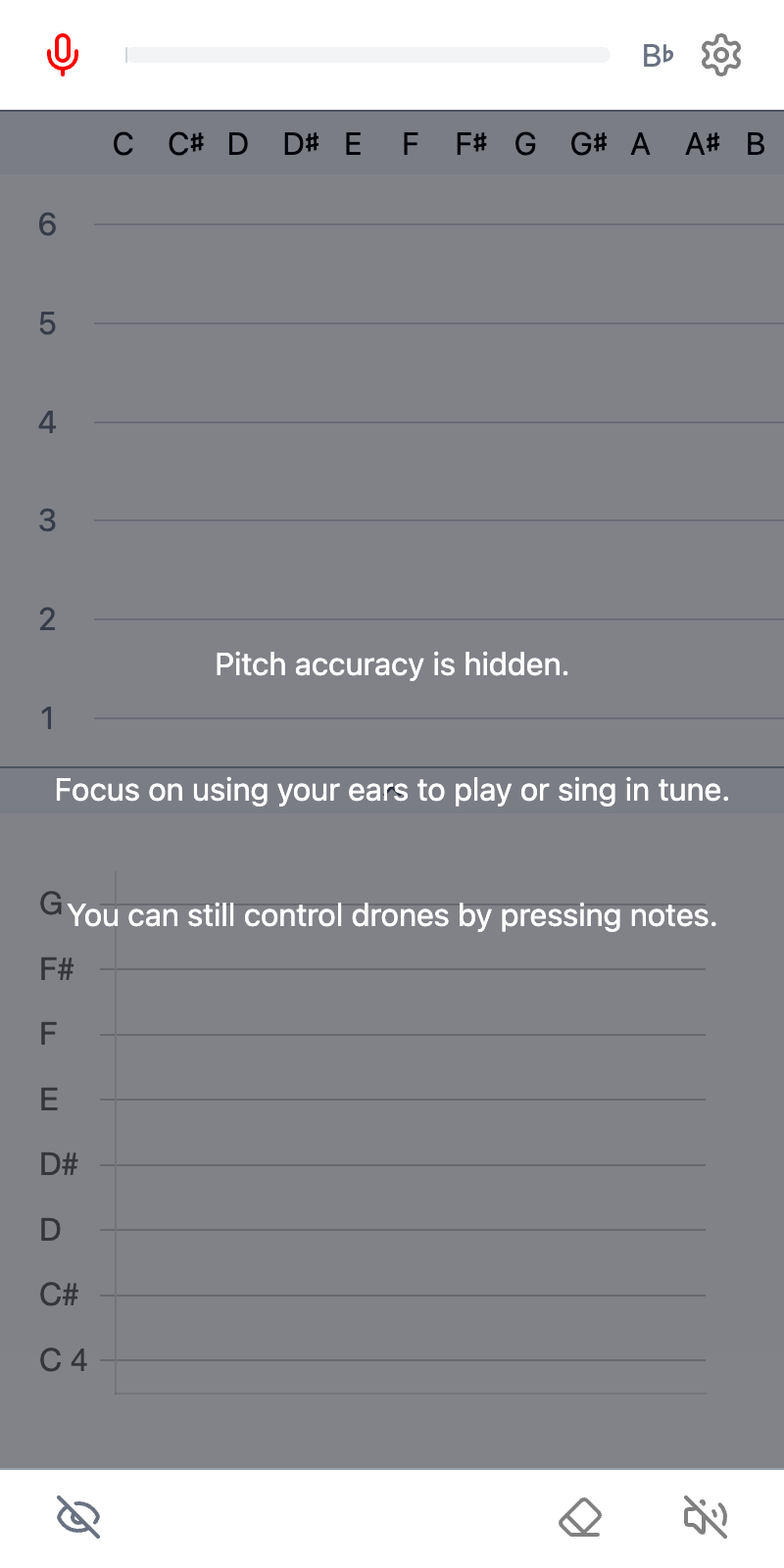Click the G label on the lower chart

click(49, 904)
